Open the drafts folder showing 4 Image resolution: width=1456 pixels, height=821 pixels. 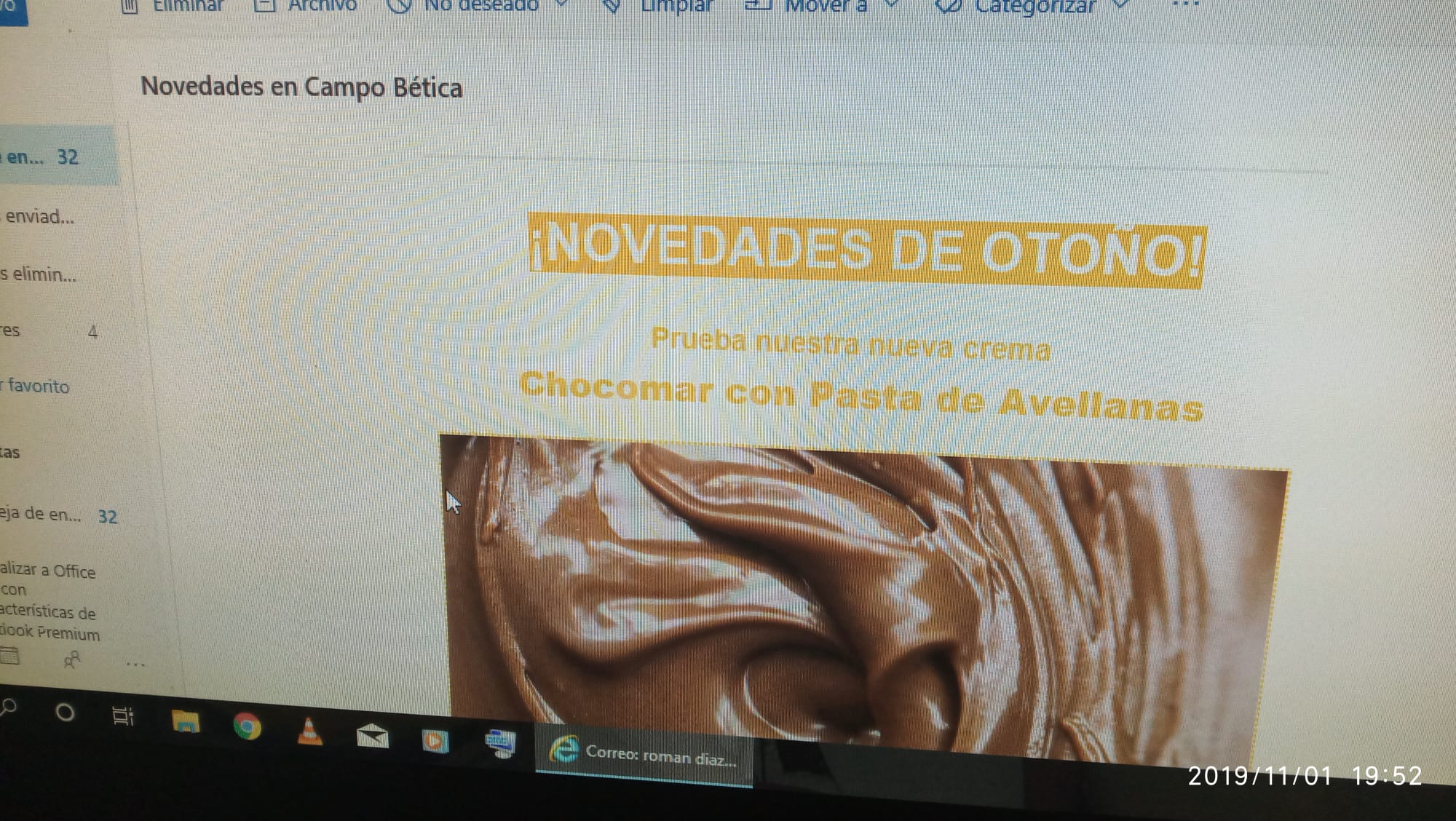point(44,331)
